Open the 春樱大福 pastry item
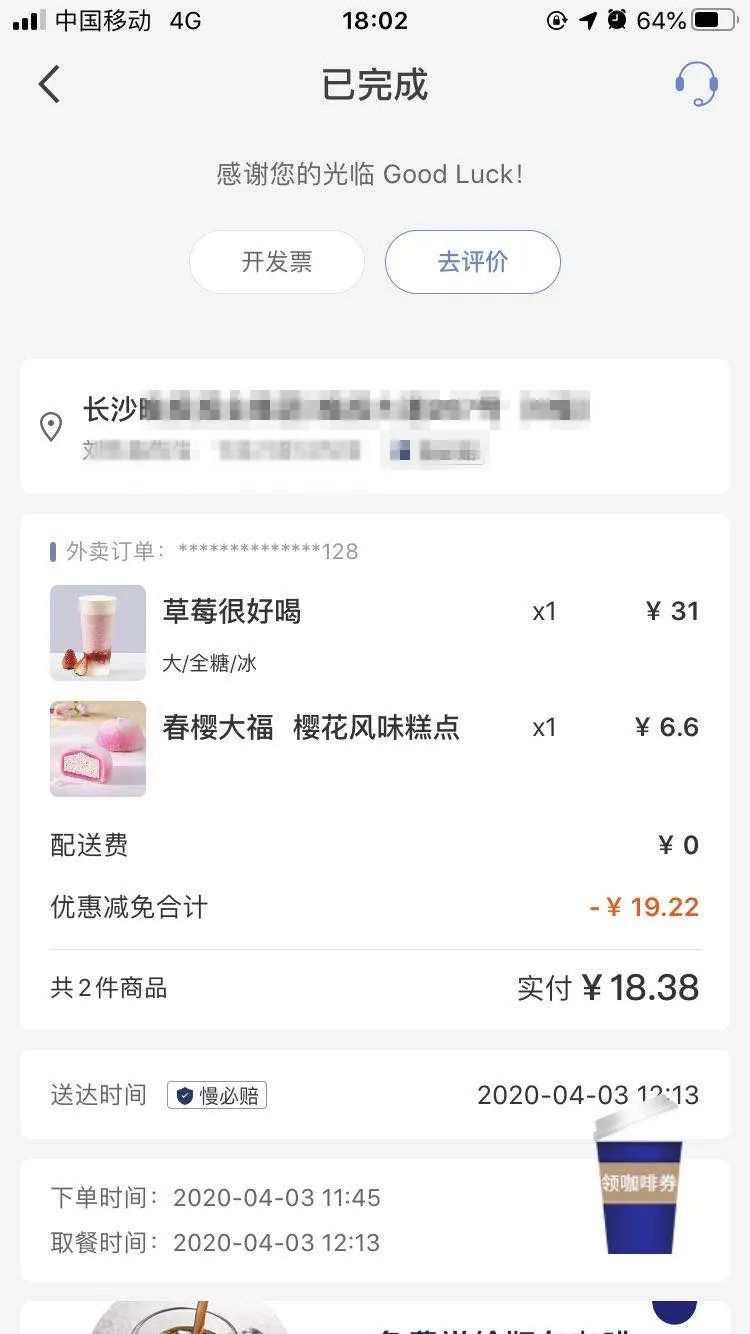Viewport: 750px width, 1334px height. tap(311, 728)
